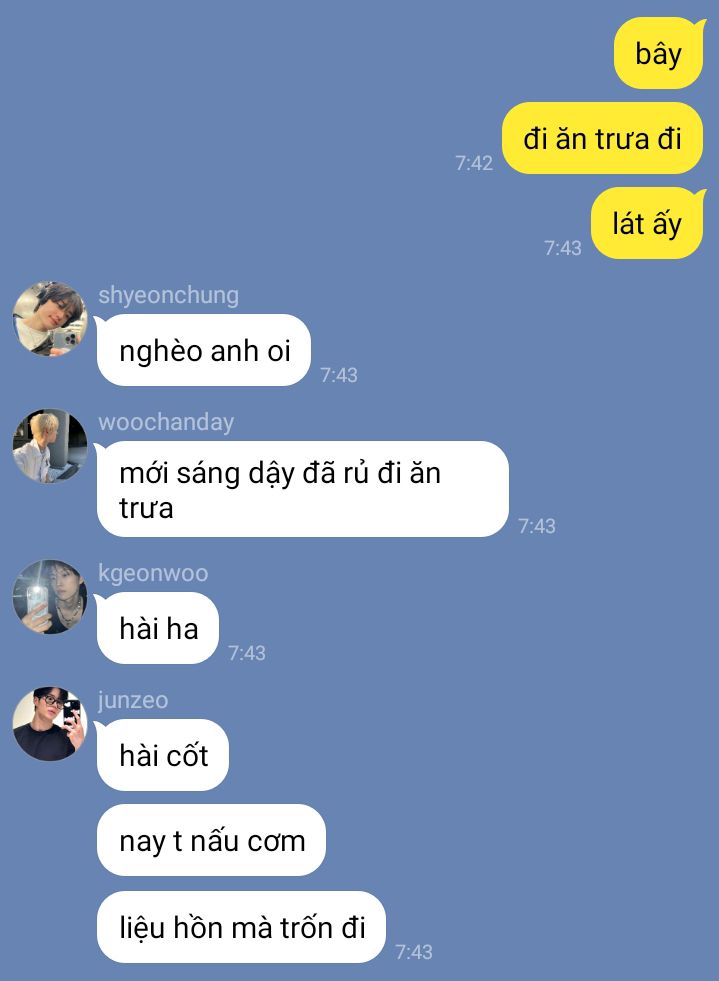
Task: Open shyeonchung's profile picture
Action: tap(50, 319)
